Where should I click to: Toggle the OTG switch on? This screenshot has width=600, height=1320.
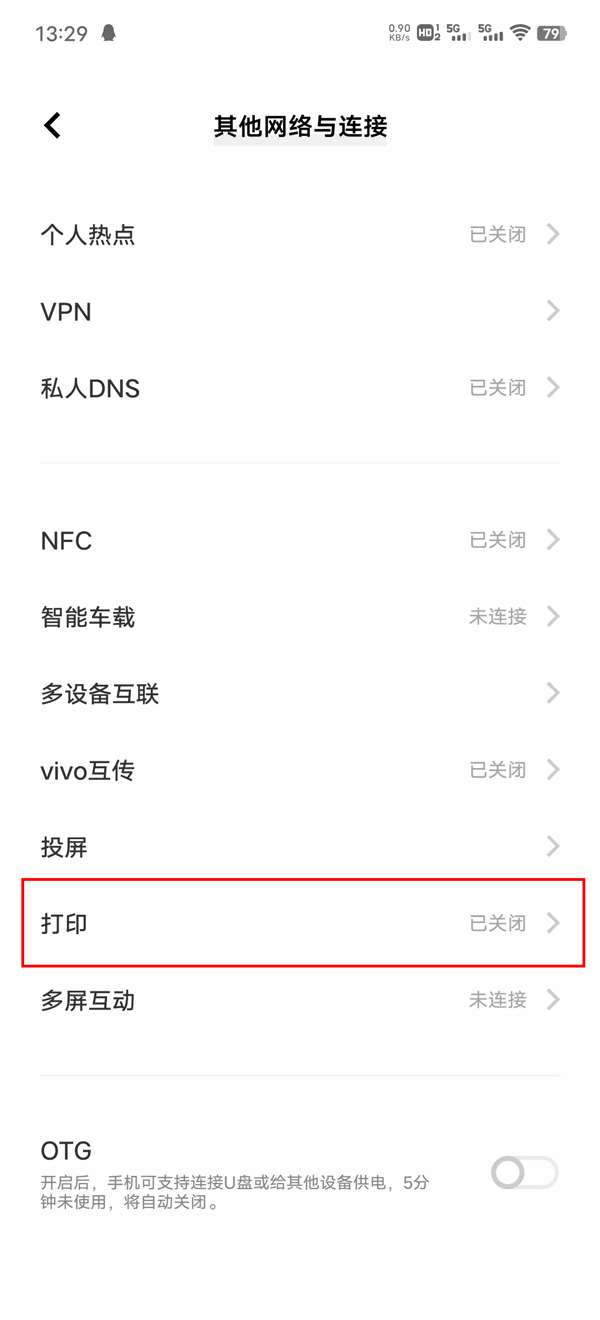click(x=524, y=1173)
